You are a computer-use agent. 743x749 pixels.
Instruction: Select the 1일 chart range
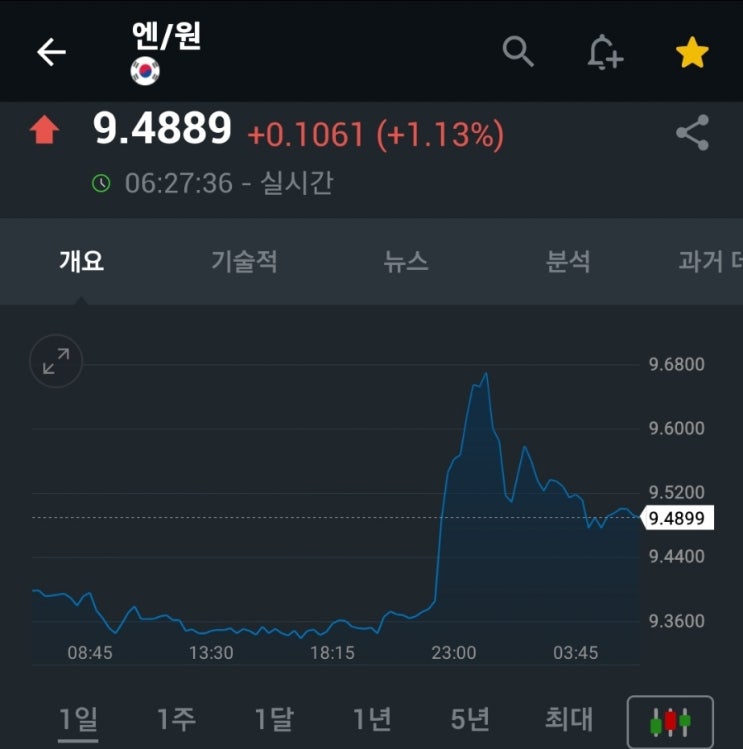[x=78, y=719]
